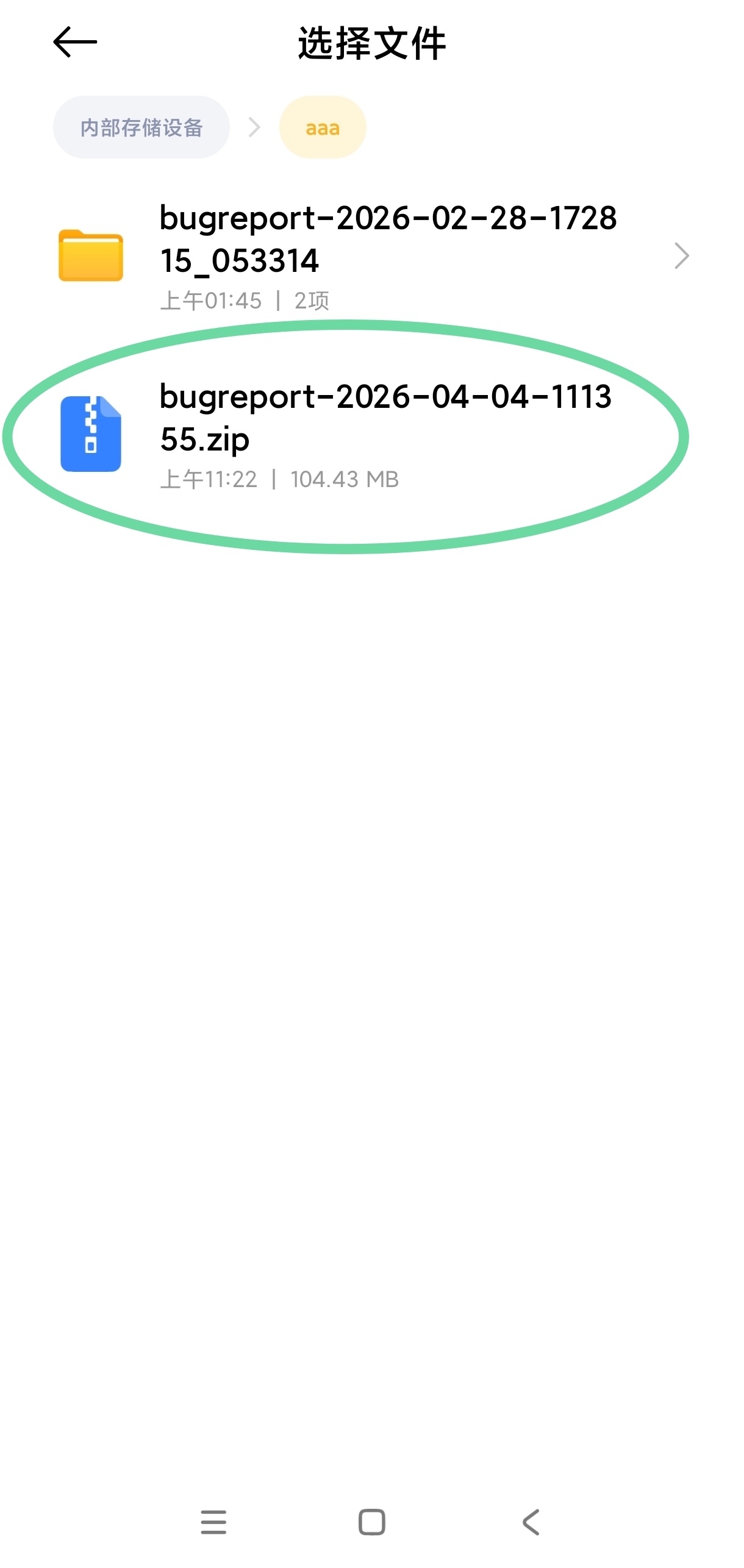Image resolution: width=744 pixels, height=1568 pixels.
Task: Open folder bugreport-2026-02-28-172815_053314
Action: (372, 256)
